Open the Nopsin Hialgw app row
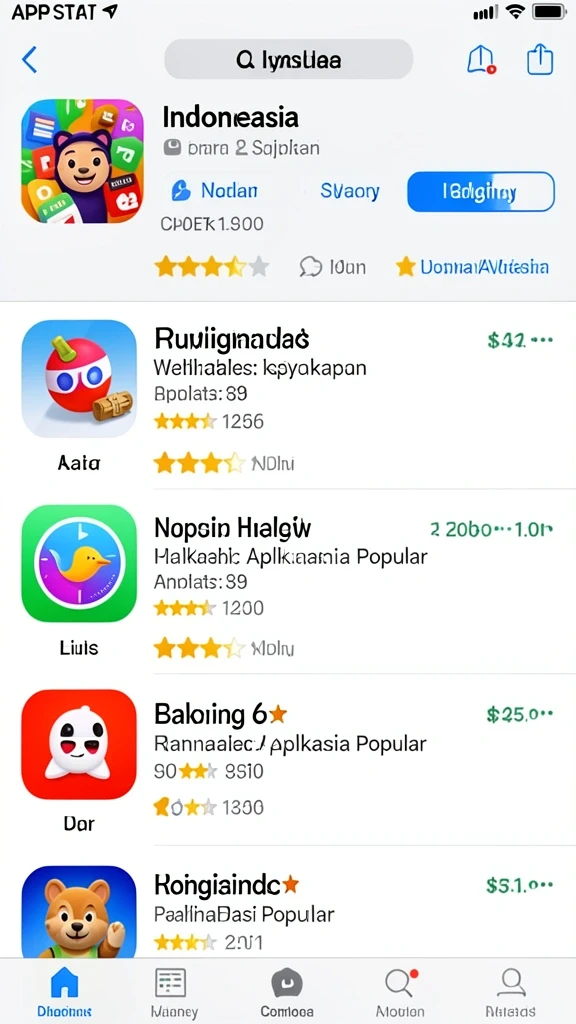Screen dimensions: 576x1024 coord(288,581)
